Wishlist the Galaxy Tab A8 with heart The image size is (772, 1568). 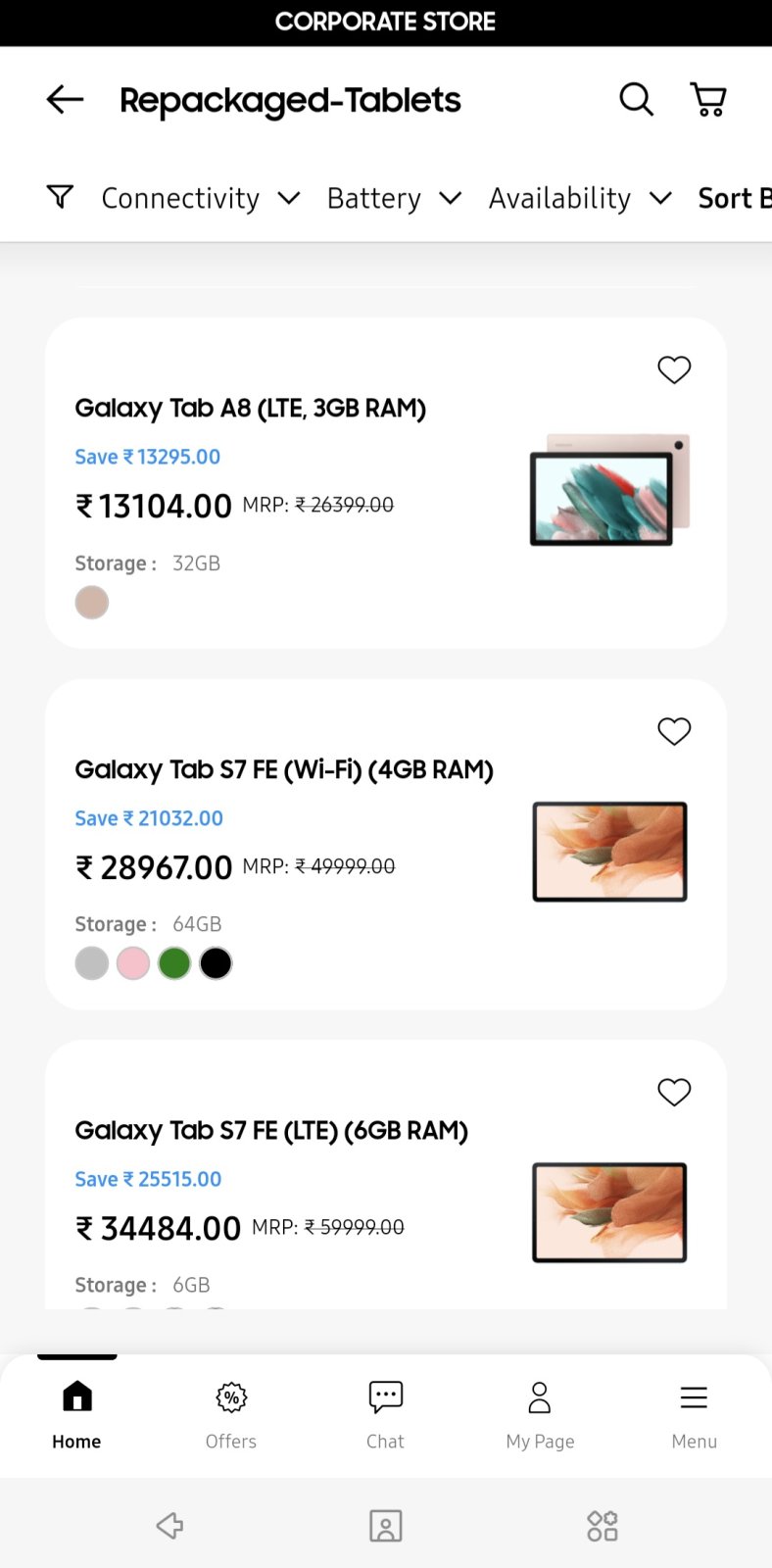674,369
